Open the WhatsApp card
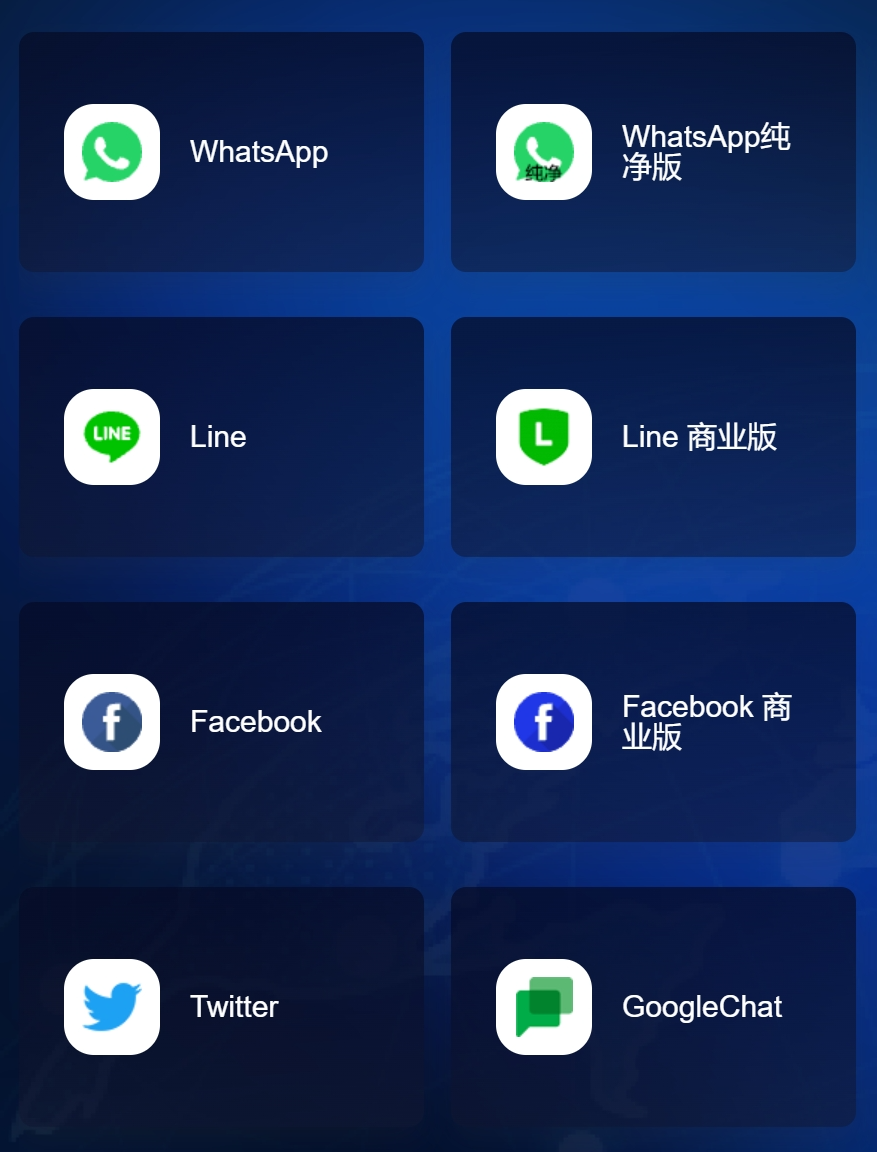This screenshot has height=1152, width=877. click(x=221, y=152)
